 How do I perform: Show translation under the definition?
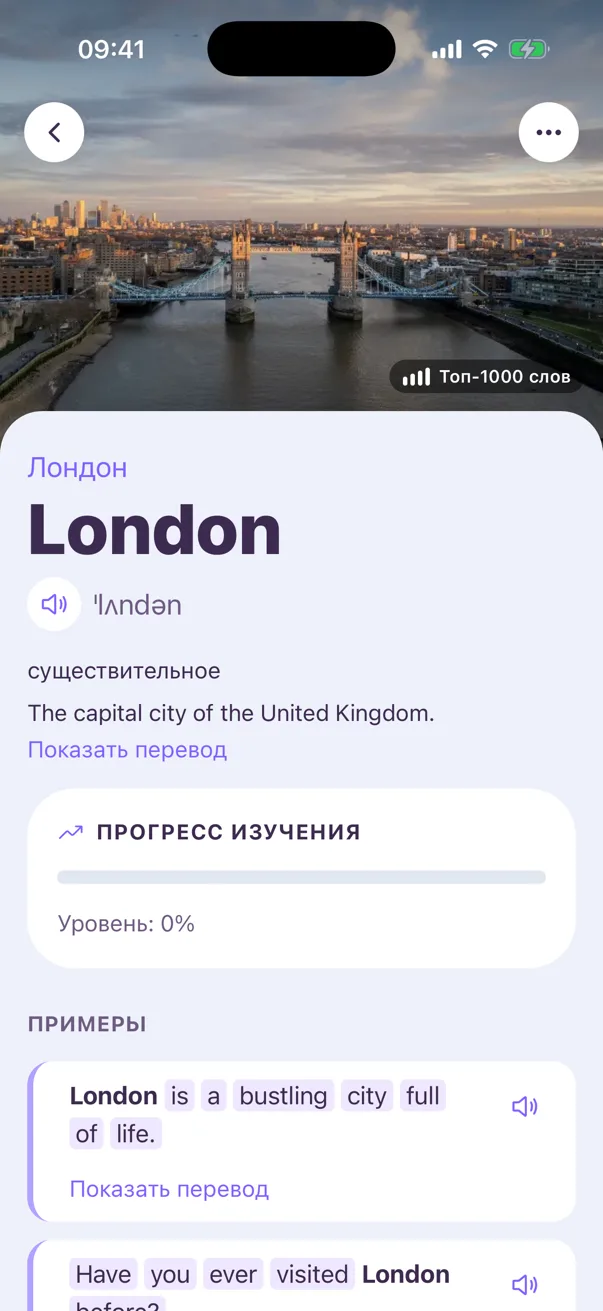[127, 749]
